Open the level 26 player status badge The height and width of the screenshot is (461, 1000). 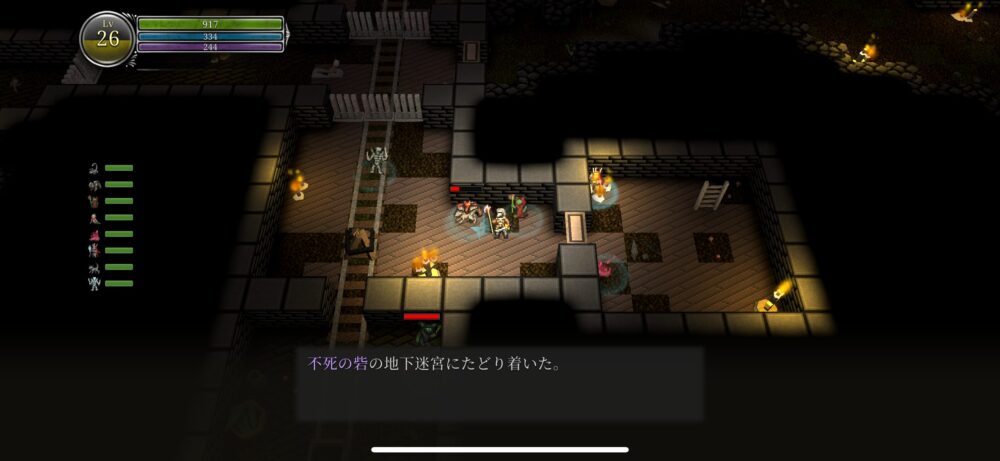click(106, 39)
